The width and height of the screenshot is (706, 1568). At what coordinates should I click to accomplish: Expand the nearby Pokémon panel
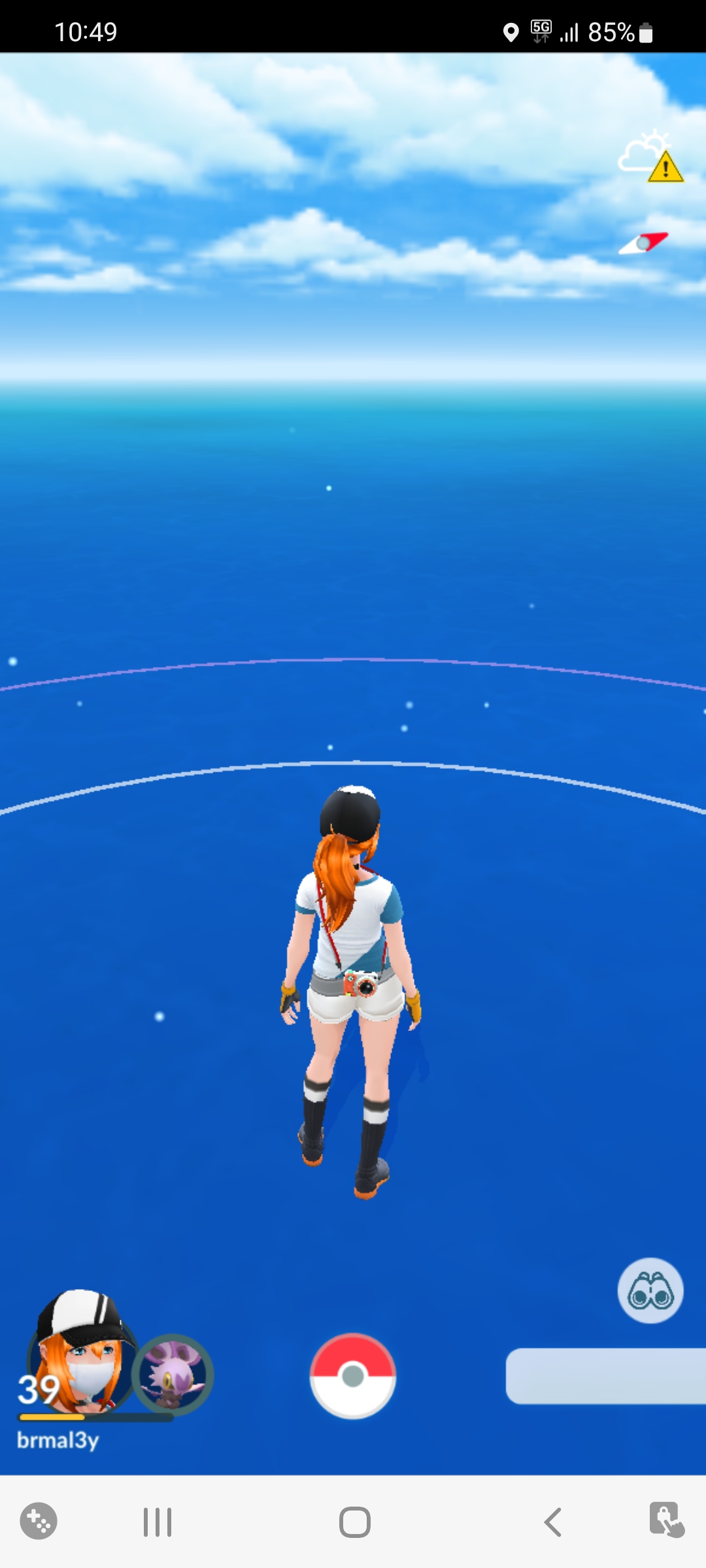point(606,1376)
